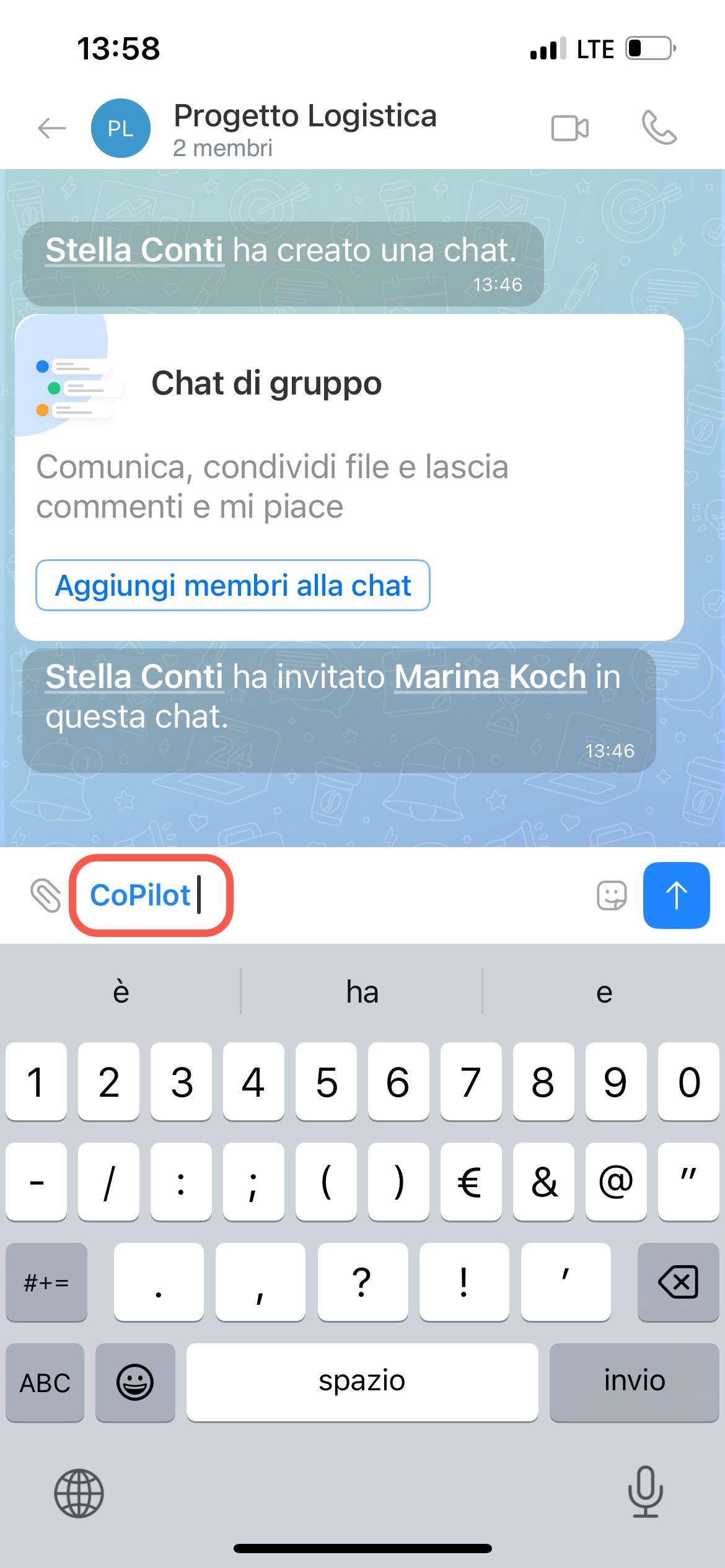Tap Aggiungi membri alla chat button
725x1568 pixels.
(233, 585)
